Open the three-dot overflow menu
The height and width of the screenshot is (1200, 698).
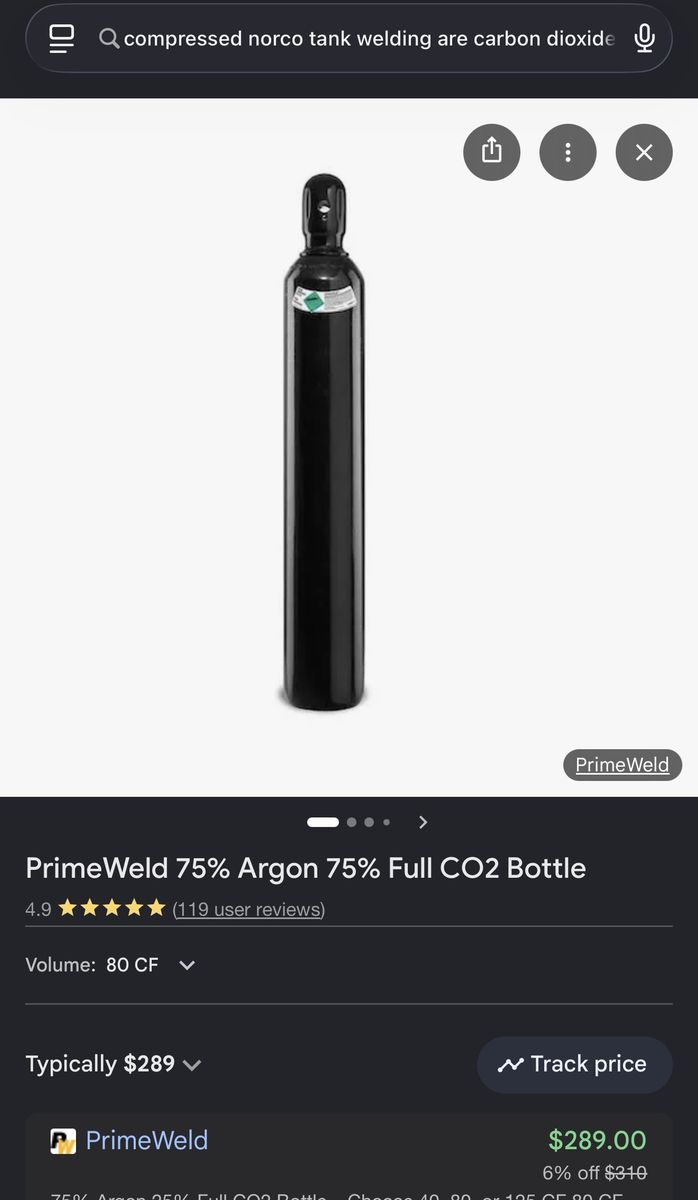click(567, 152)
